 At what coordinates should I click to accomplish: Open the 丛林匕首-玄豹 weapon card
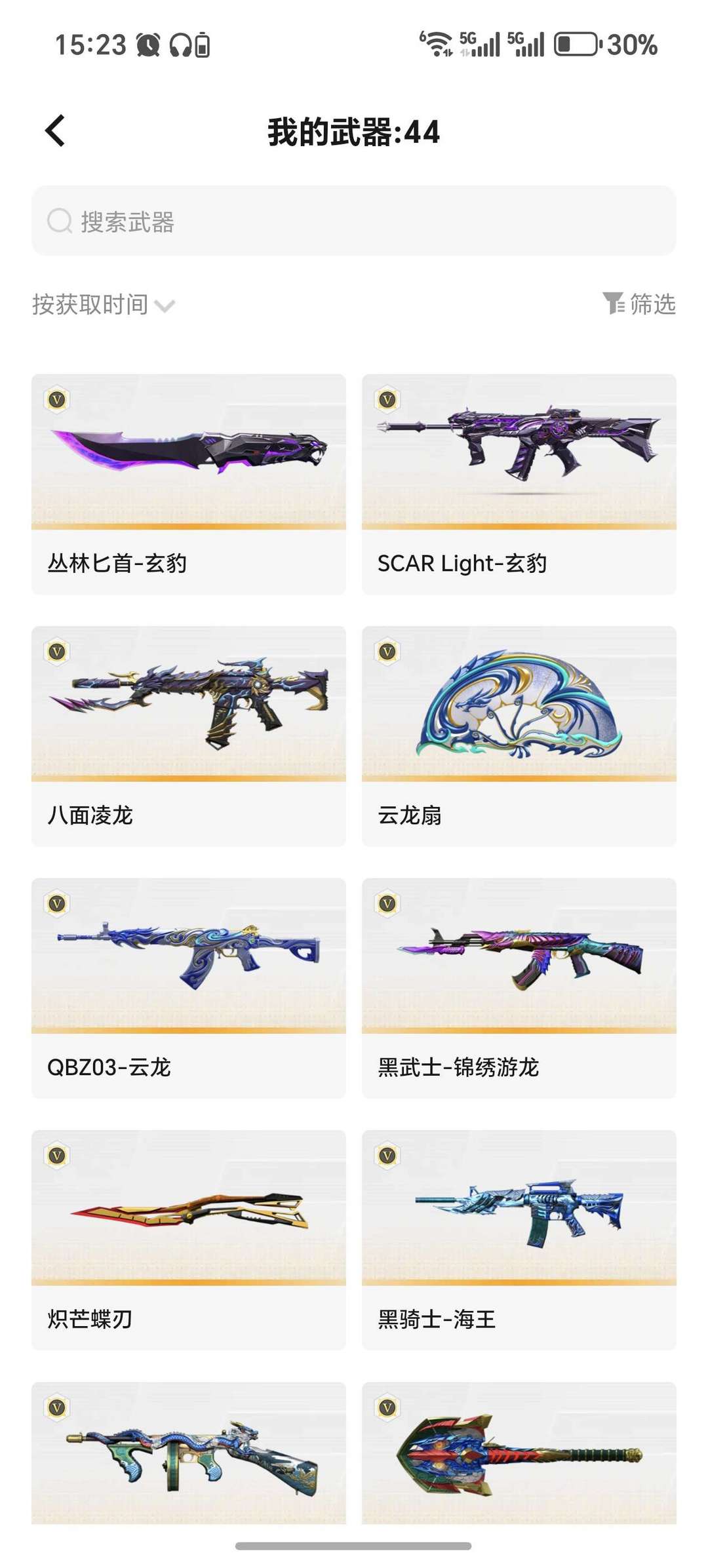189,484
